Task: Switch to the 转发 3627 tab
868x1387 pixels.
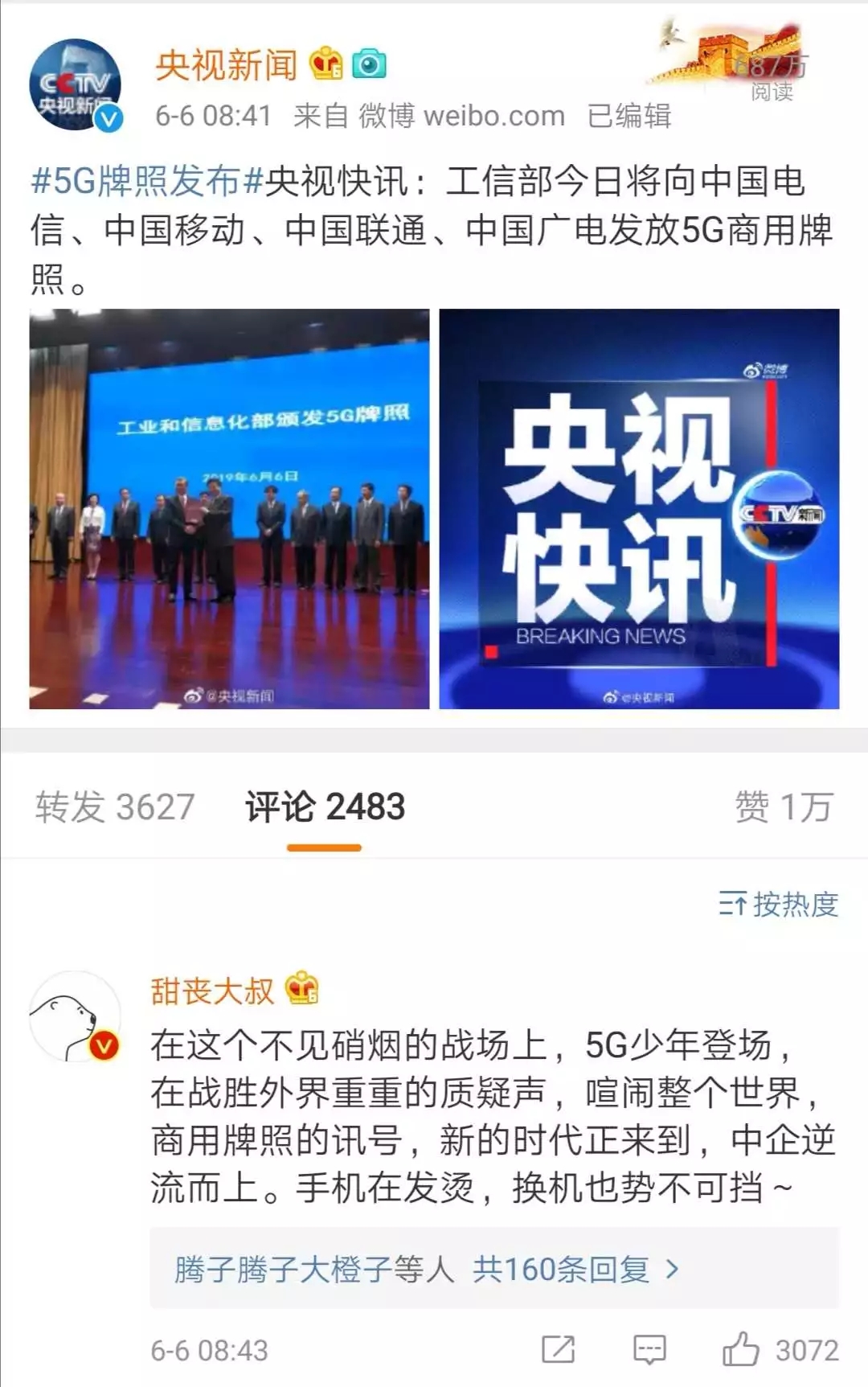Action: pos(115,807)
